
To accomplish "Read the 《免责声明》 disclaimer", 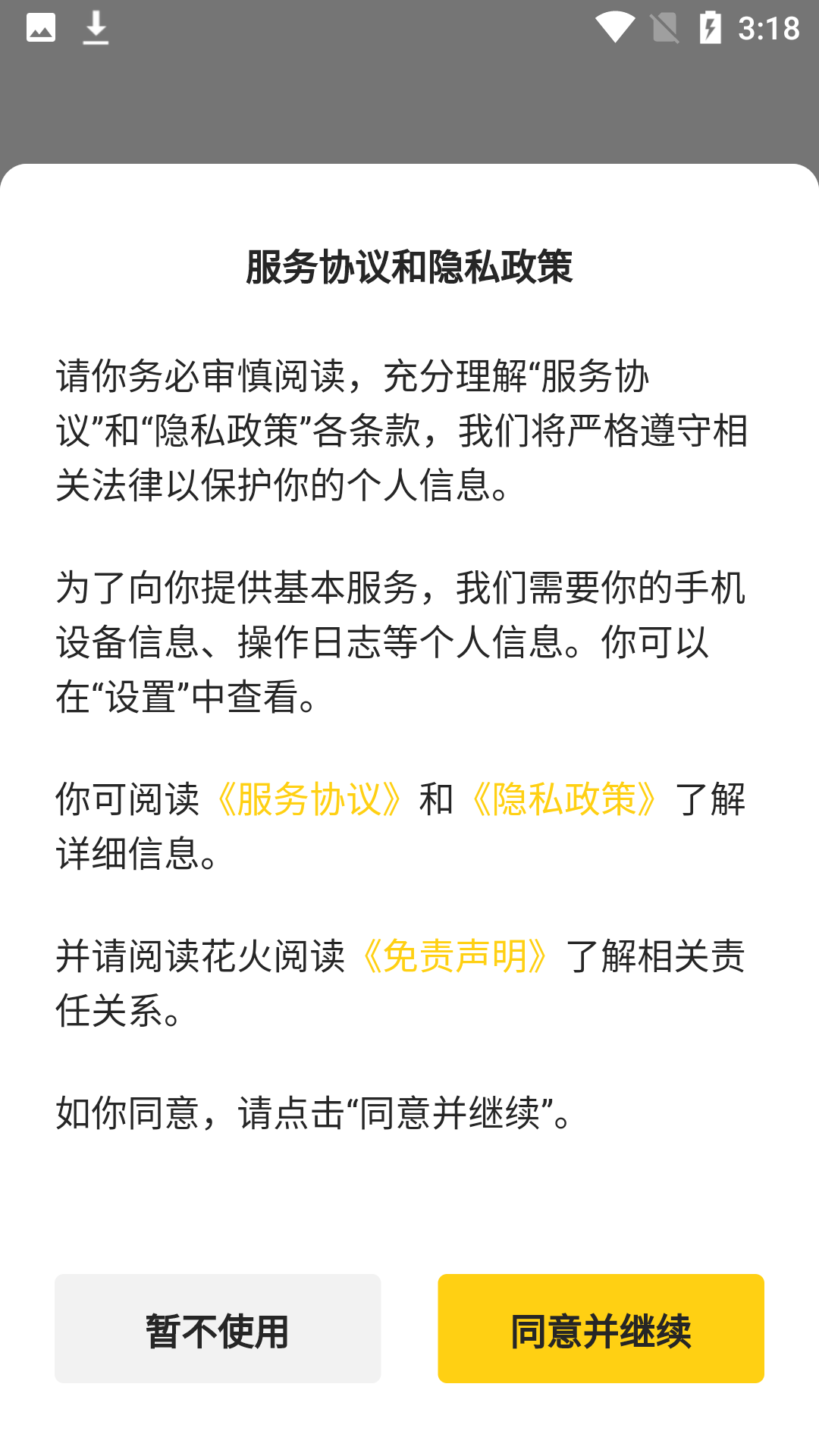I will click(x=455, y=956).
